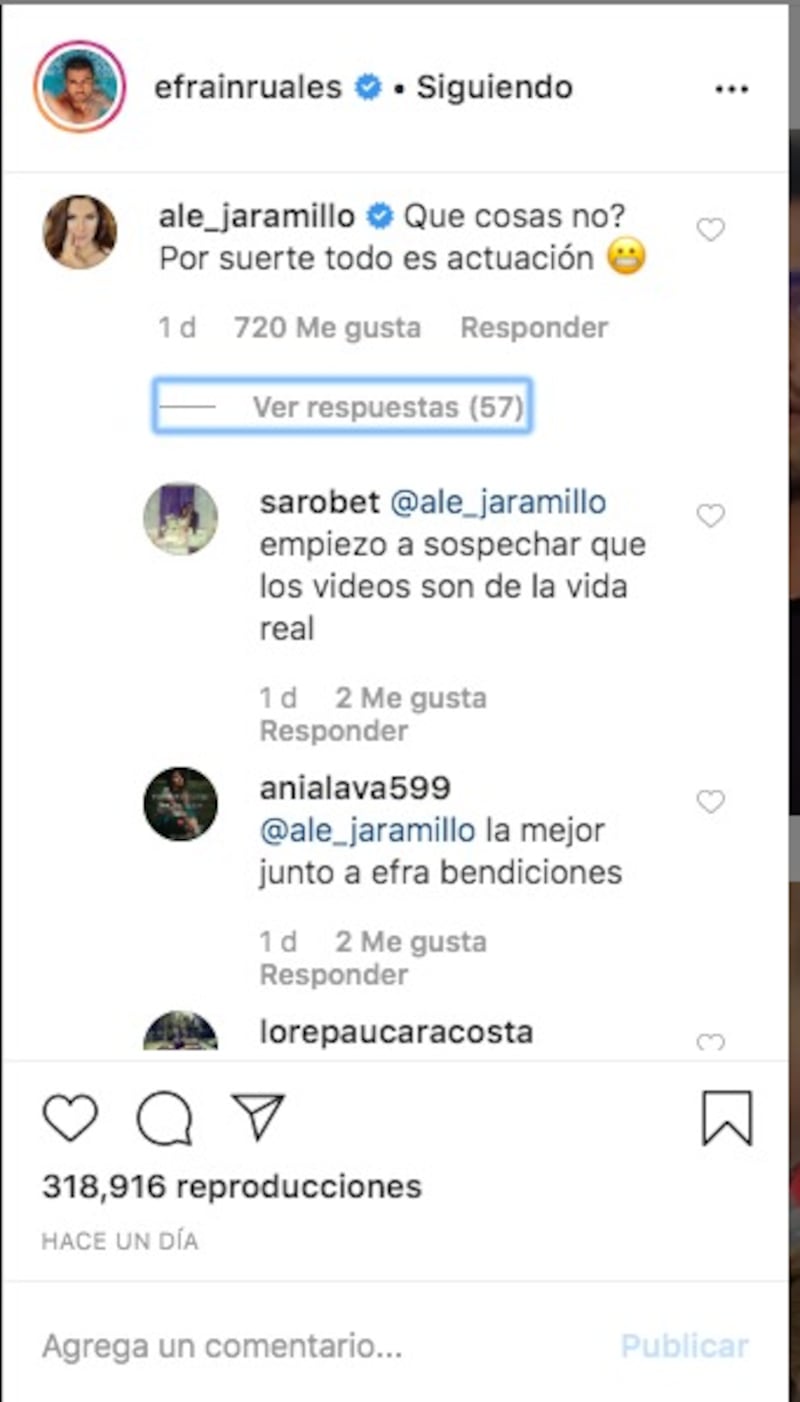The height and width of the screenshot is (1402, 800).
Task: Reply to sarobet's comment
Action: click(334, 731)
